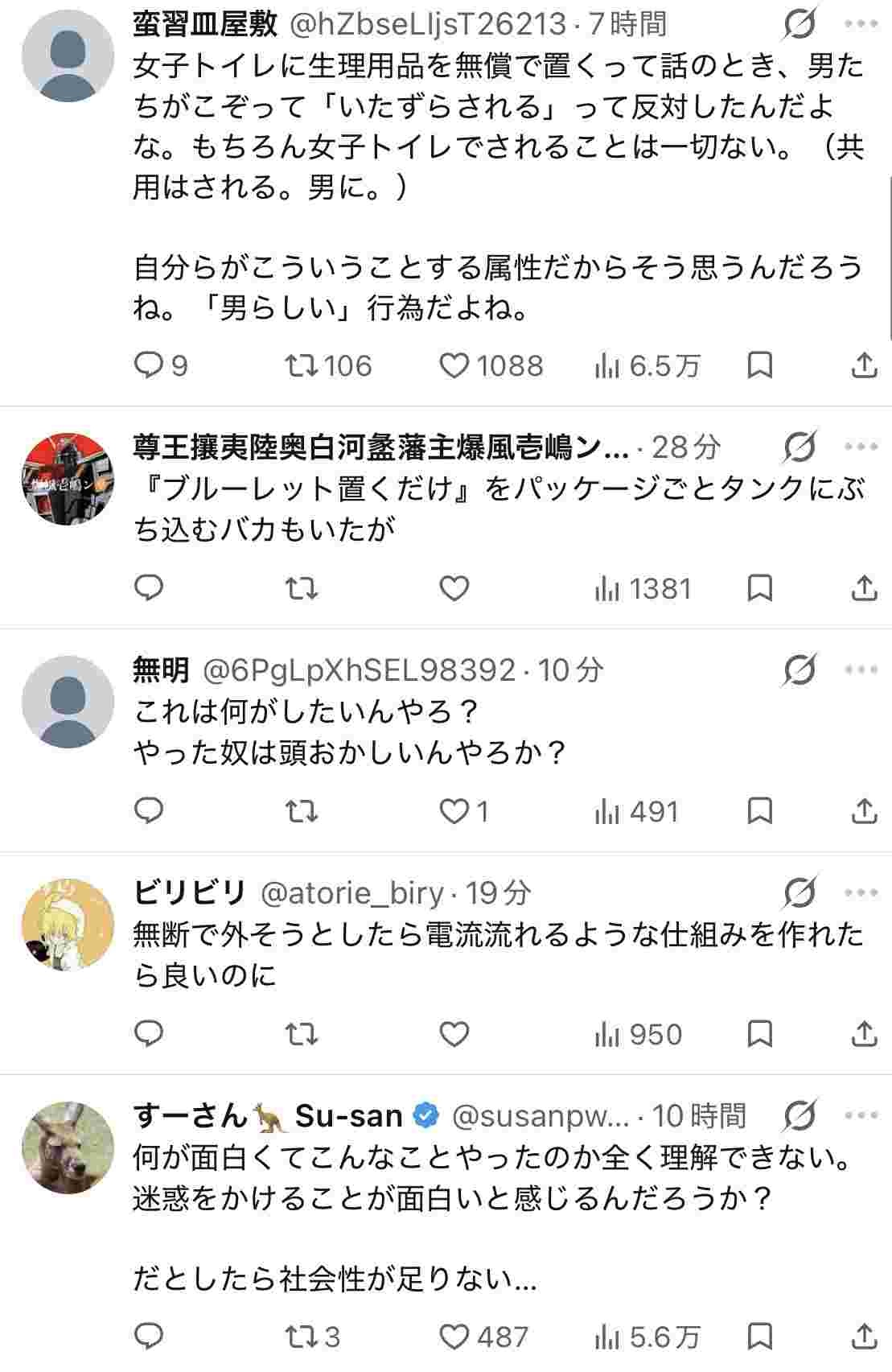Open 尊王攘夷陸奥白河 profile avatar
This screenshot has width=892, height=1372.
click(x=68, y=479)
